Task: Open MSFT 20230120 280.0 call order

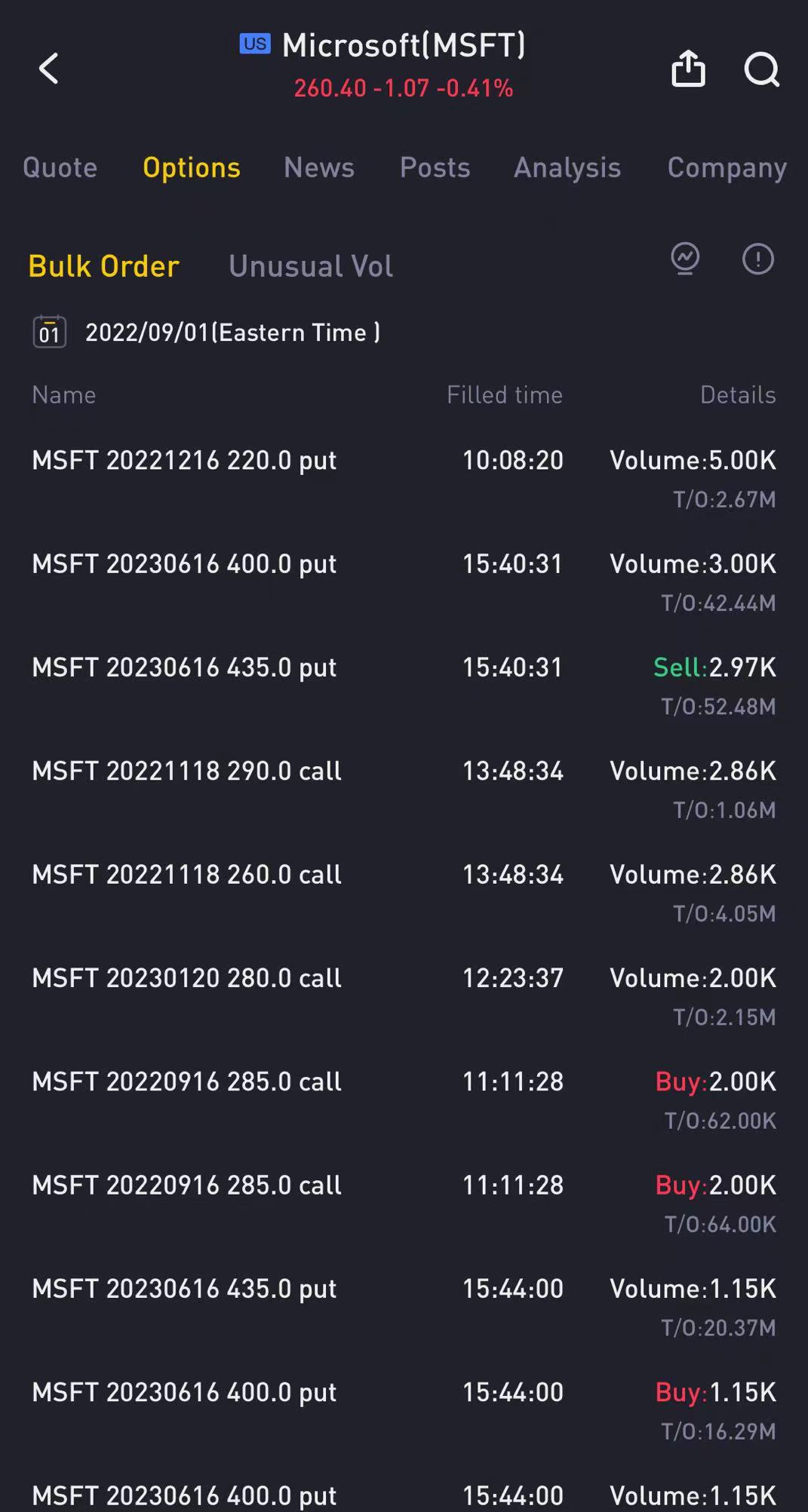Action: 404,996
